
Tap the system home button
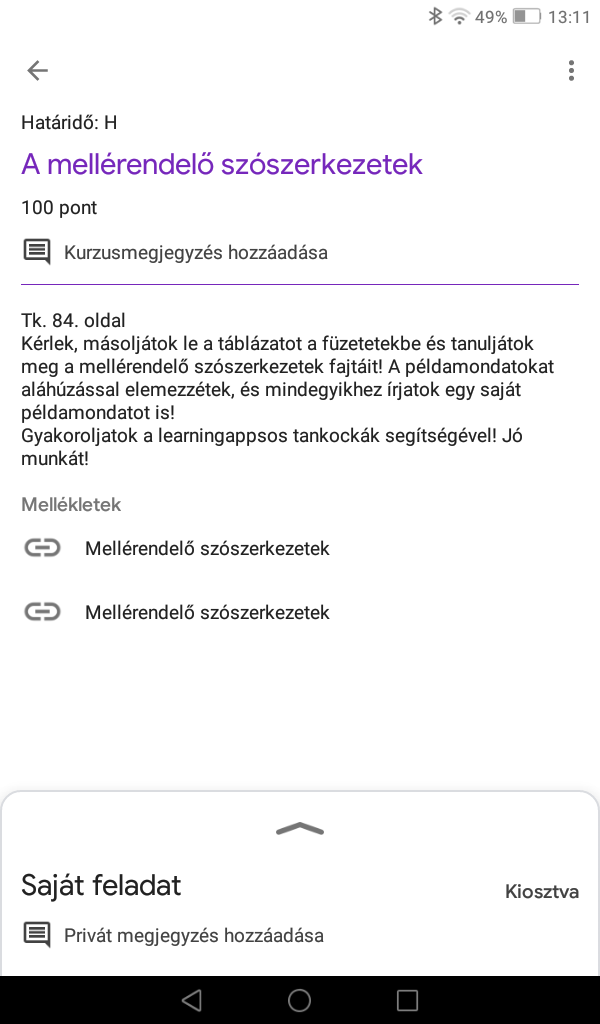299,1000
